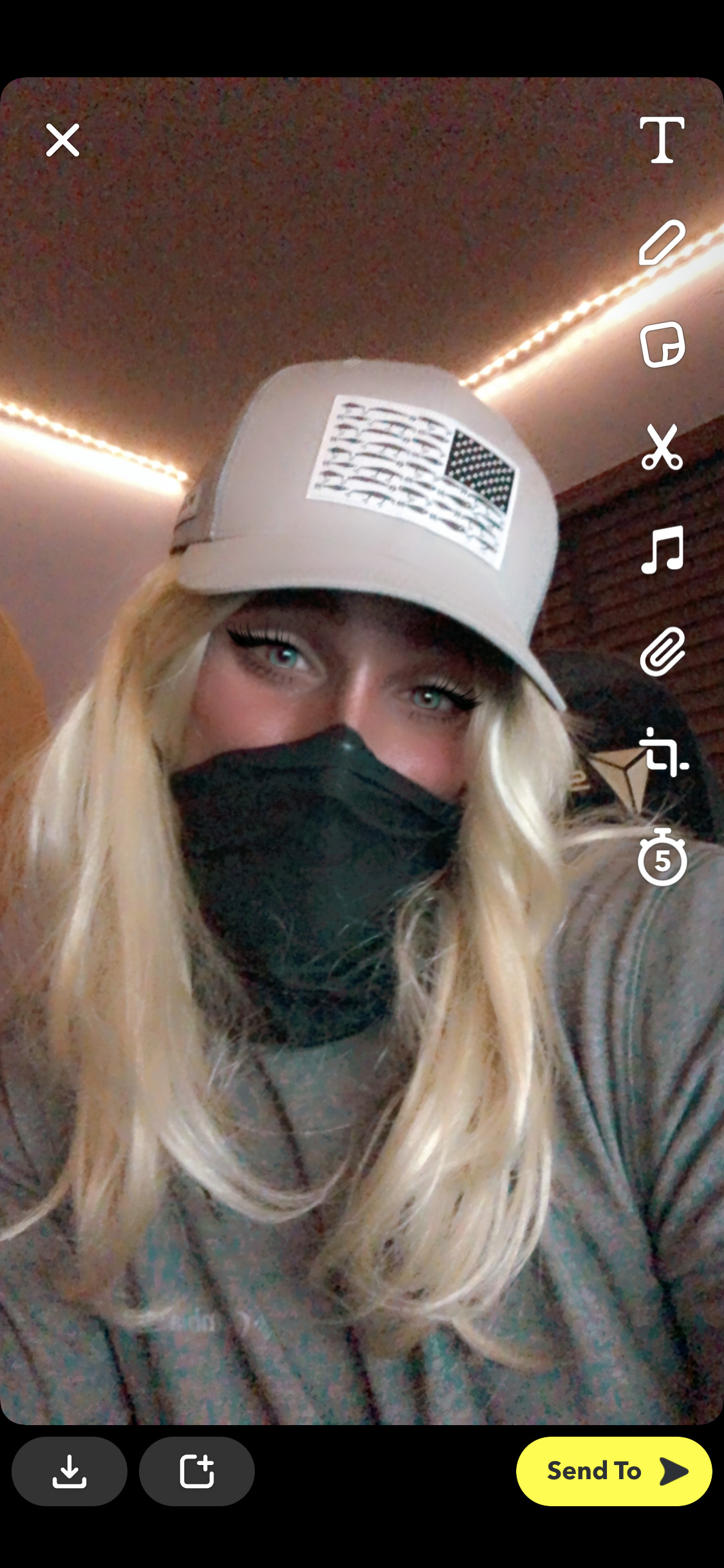The height and width of the screenshot is (1568, 724).
Task: Select the scissors cutout tool
Action: 662,447
